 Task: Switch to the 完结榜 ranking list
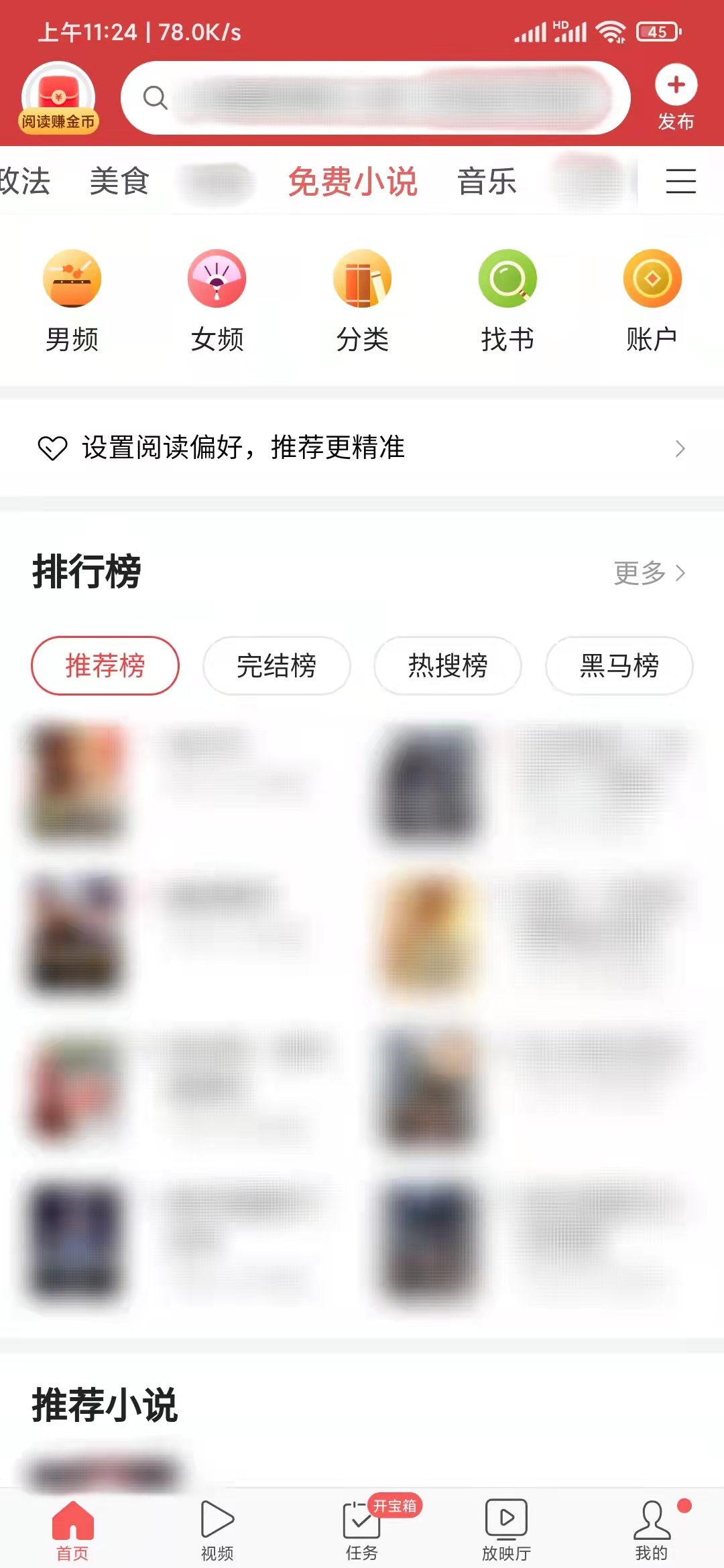(277, 665)
